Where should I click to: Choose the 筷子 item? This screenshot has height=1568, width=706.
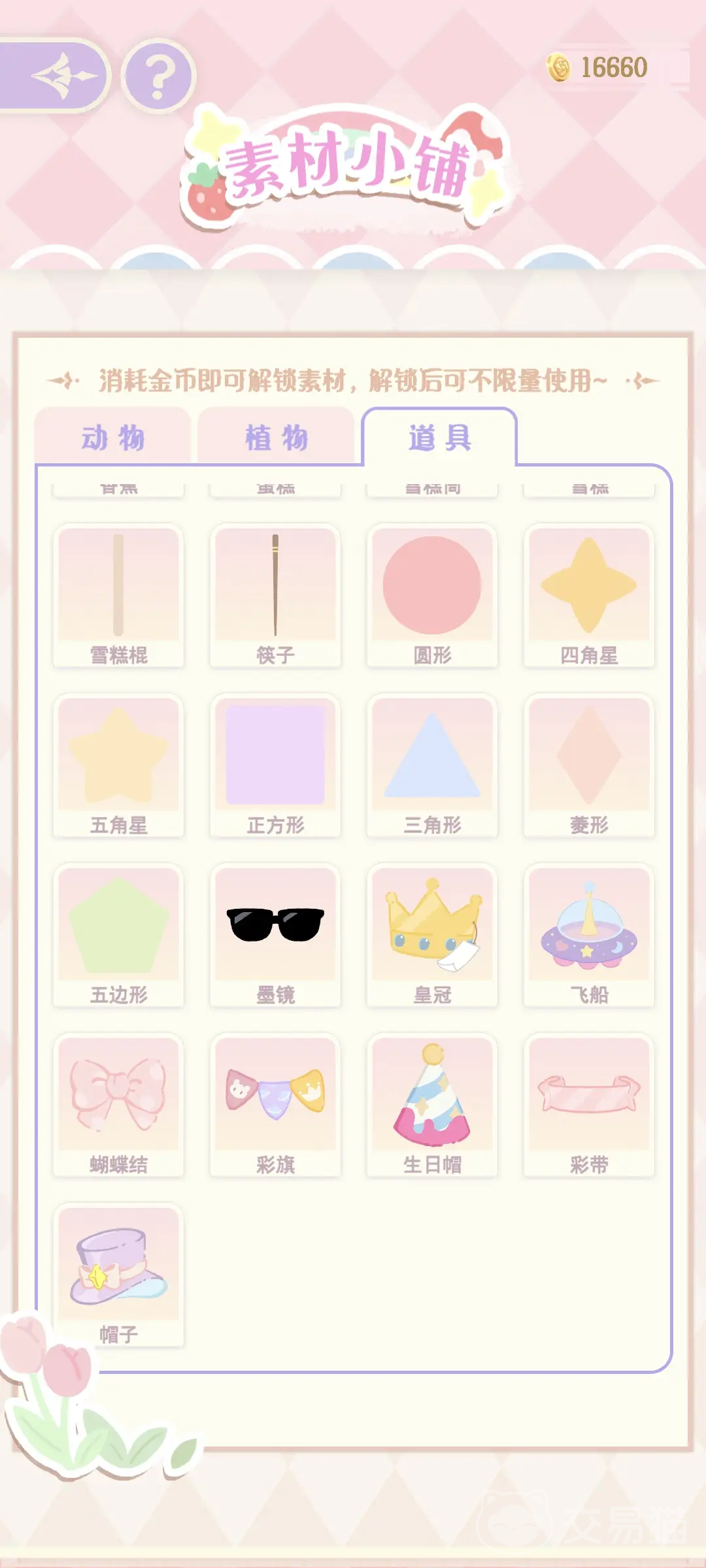[x=275, y=595]
